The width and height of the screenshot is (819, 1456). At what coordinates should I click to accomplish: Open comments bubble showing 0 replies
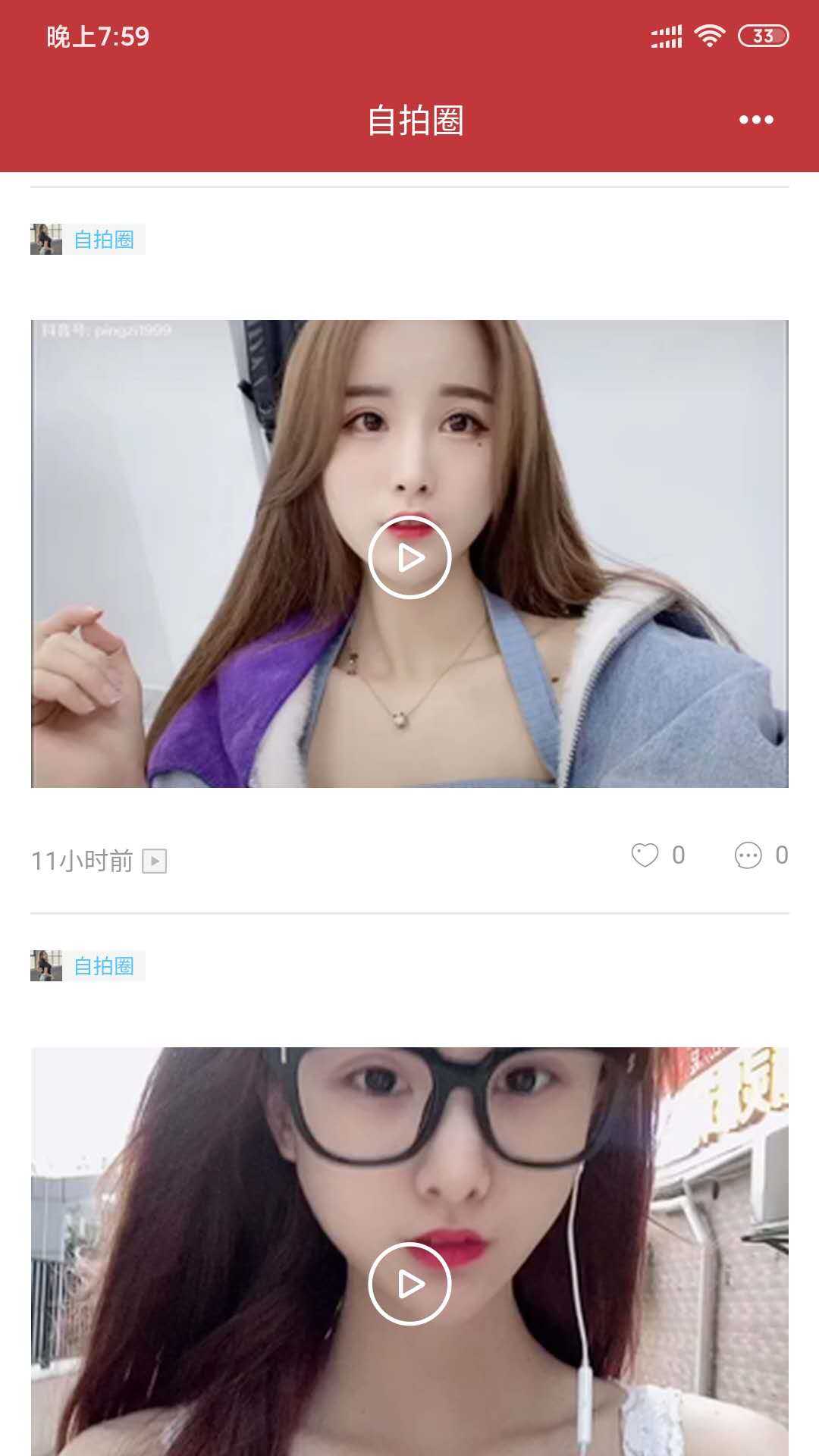coord(748,855)
